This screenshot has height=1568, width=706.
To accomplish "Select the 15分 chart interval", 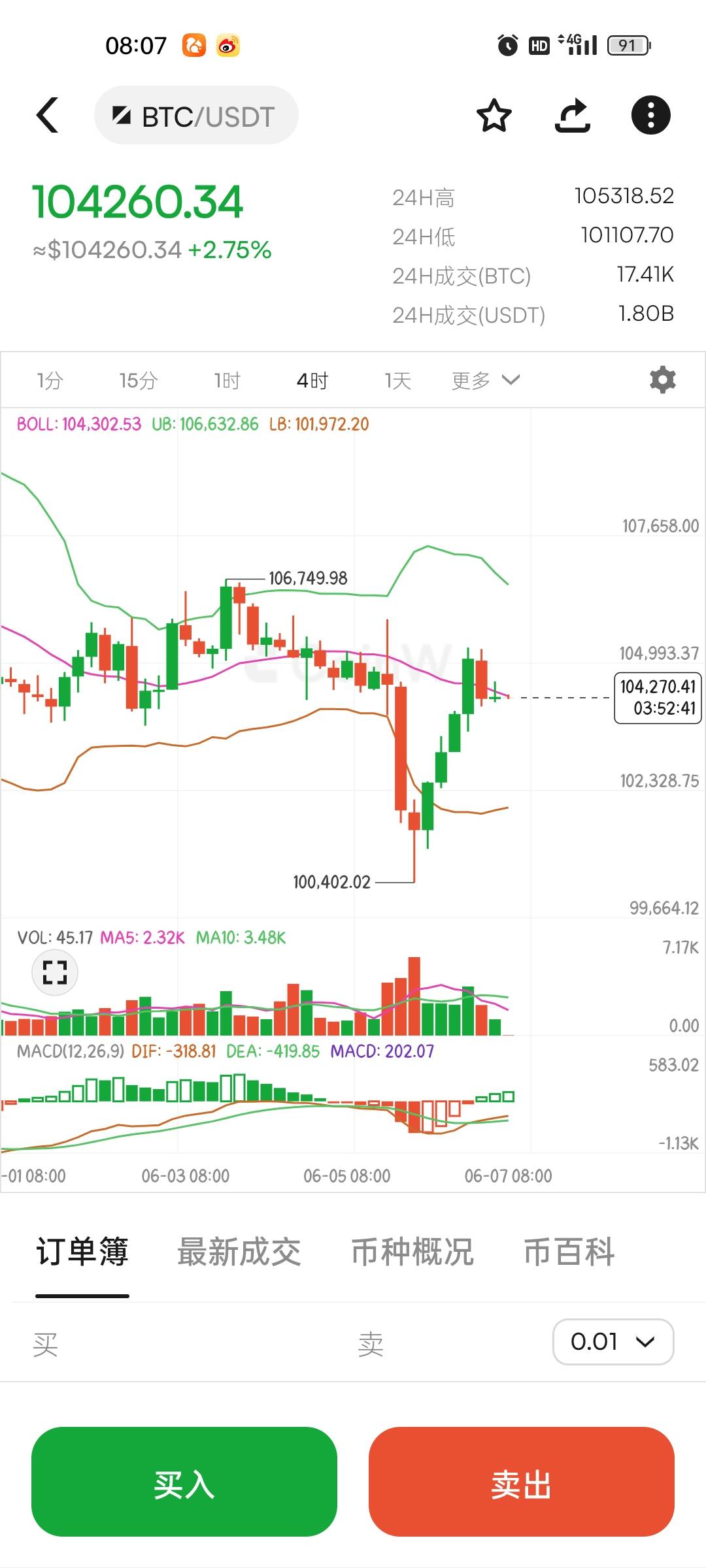I will (139, 380).
